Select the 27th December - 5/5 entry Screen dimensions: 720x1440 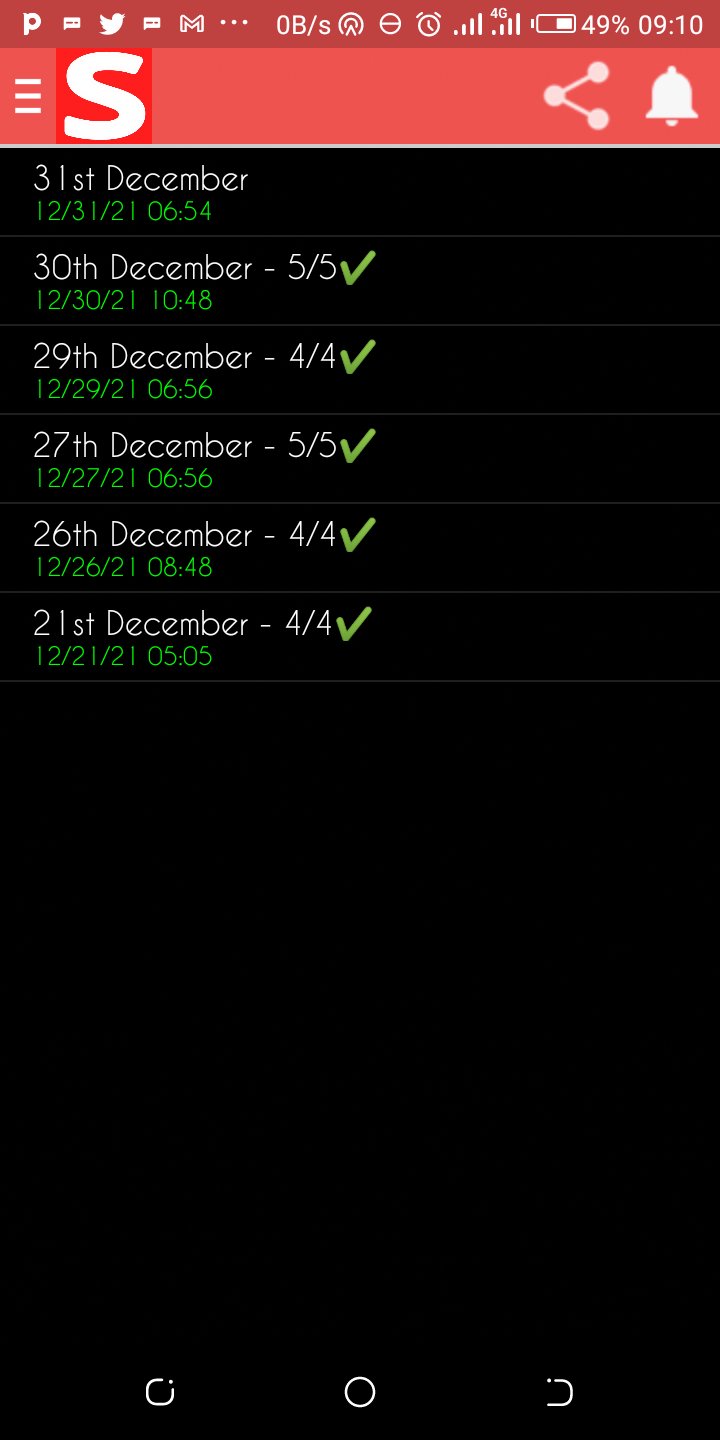[360, 459]
